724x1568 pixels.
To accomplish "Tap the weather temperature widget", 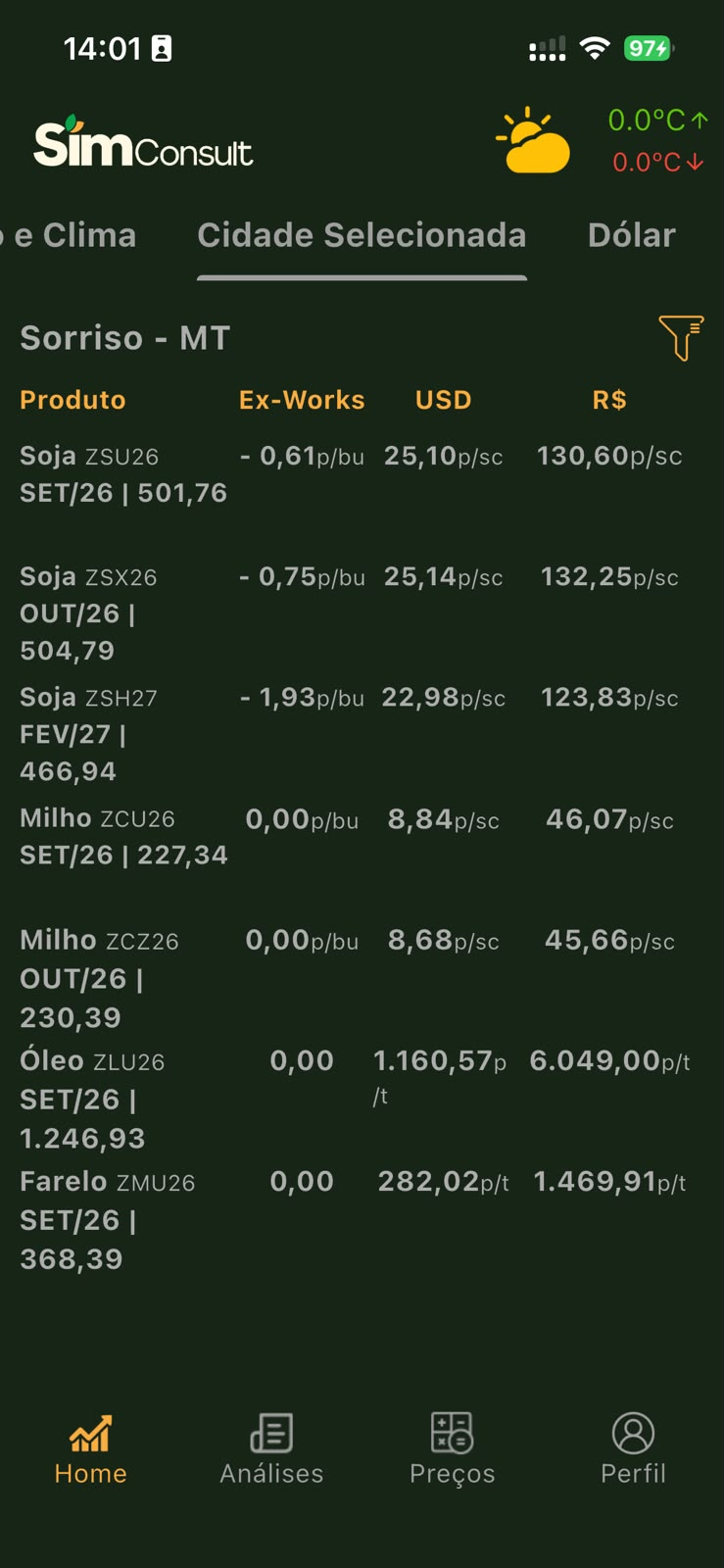I will [602, 141].
